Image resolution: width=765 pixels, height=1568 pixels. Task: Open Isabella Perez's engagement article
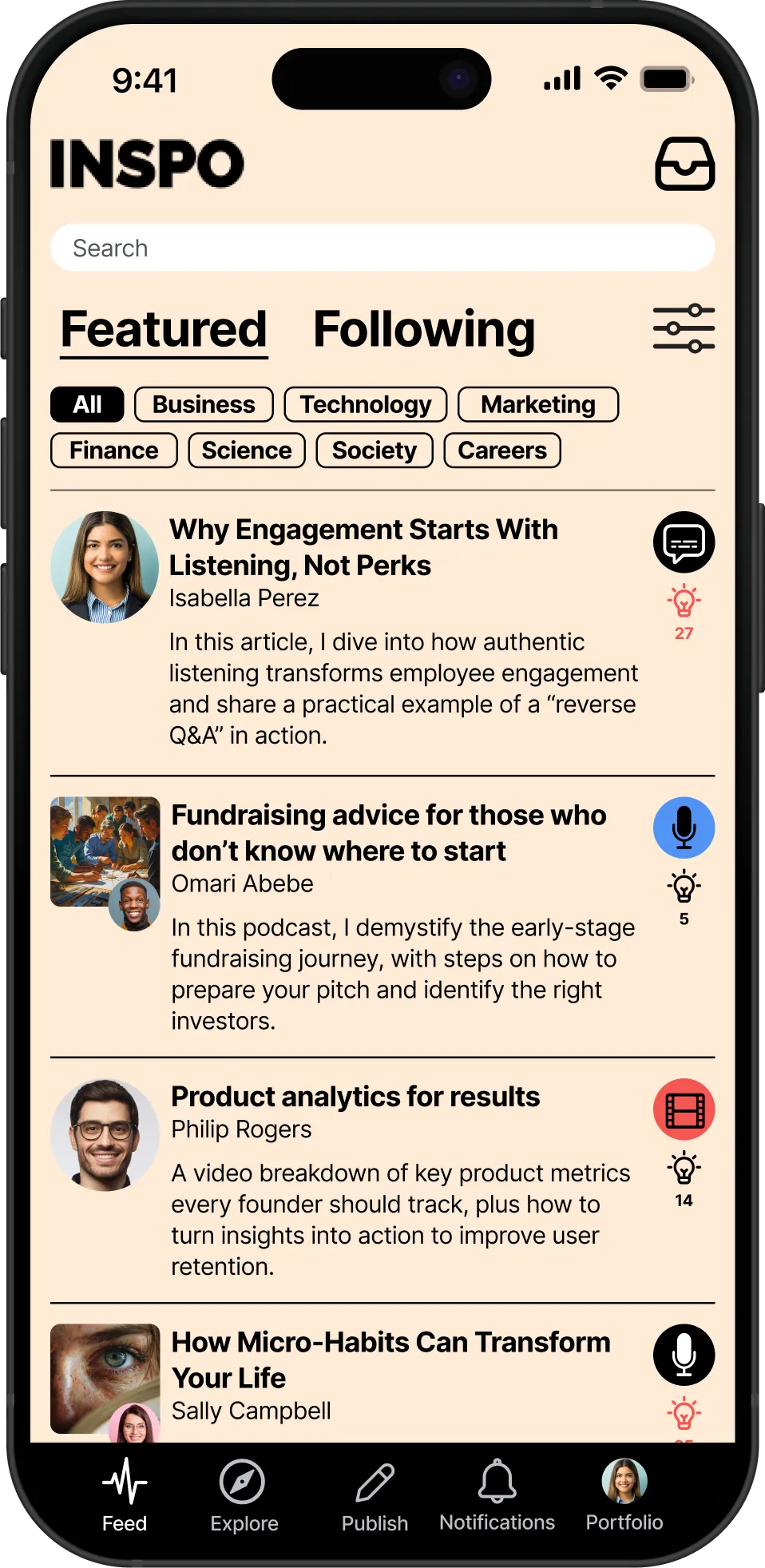tap(363, 547)
